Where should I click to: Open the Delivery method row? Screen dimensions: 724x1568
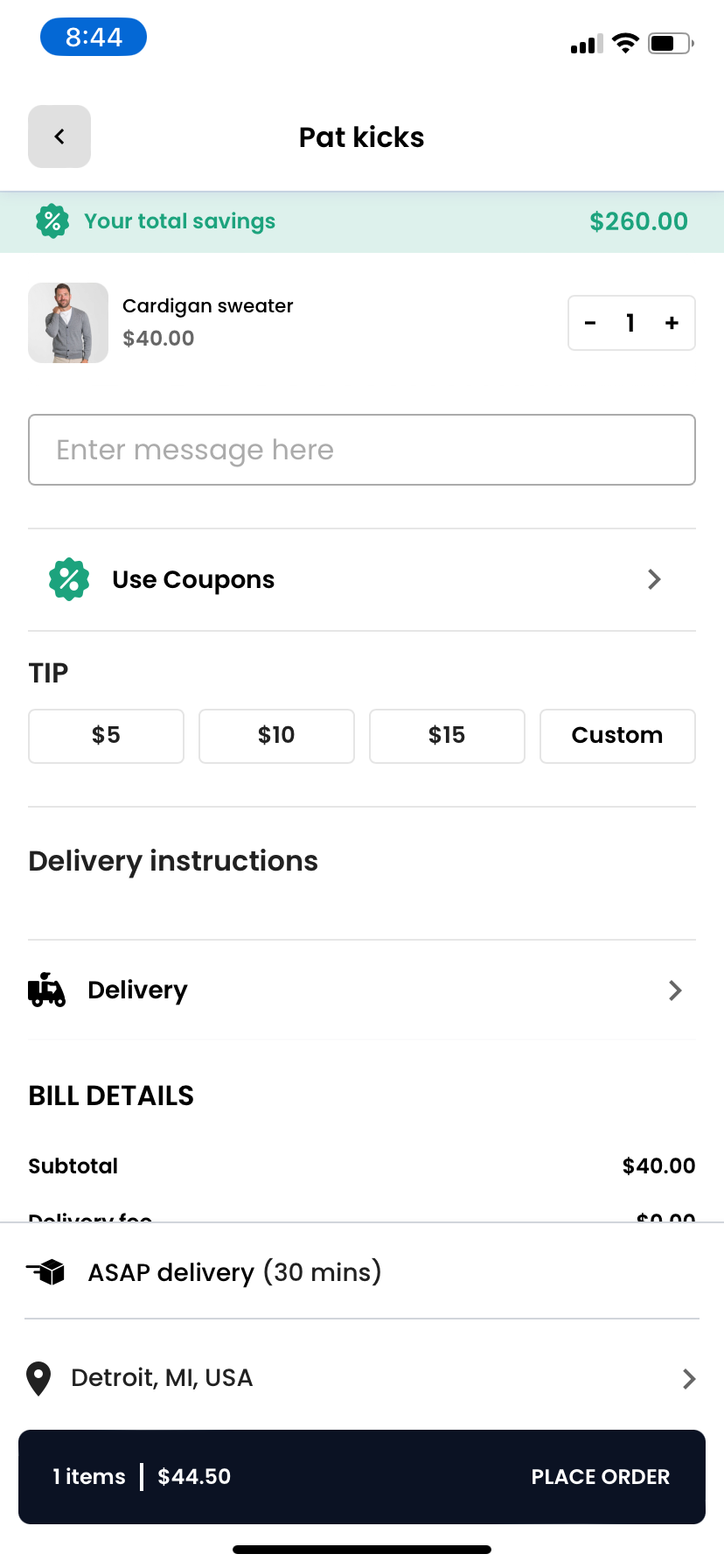point(362,990)
